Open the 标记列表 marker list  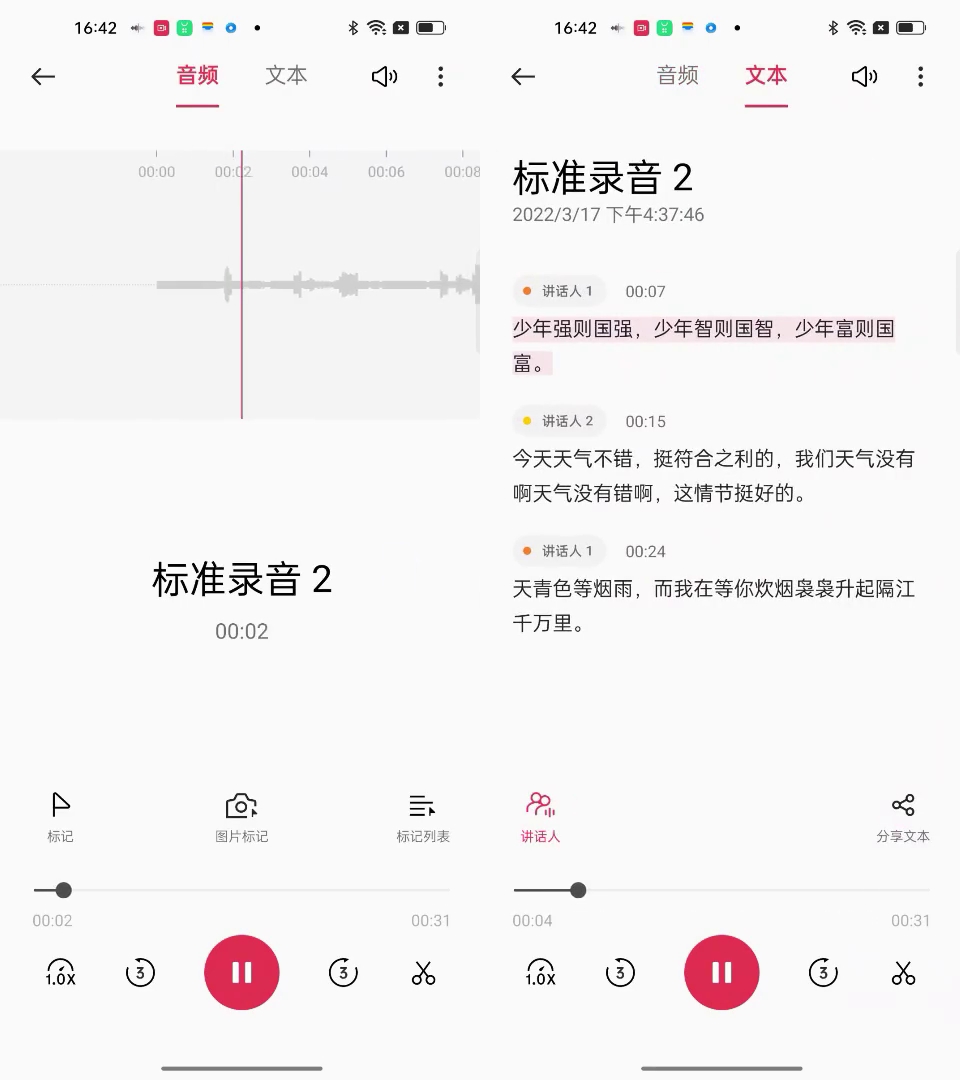coord(422,815)
